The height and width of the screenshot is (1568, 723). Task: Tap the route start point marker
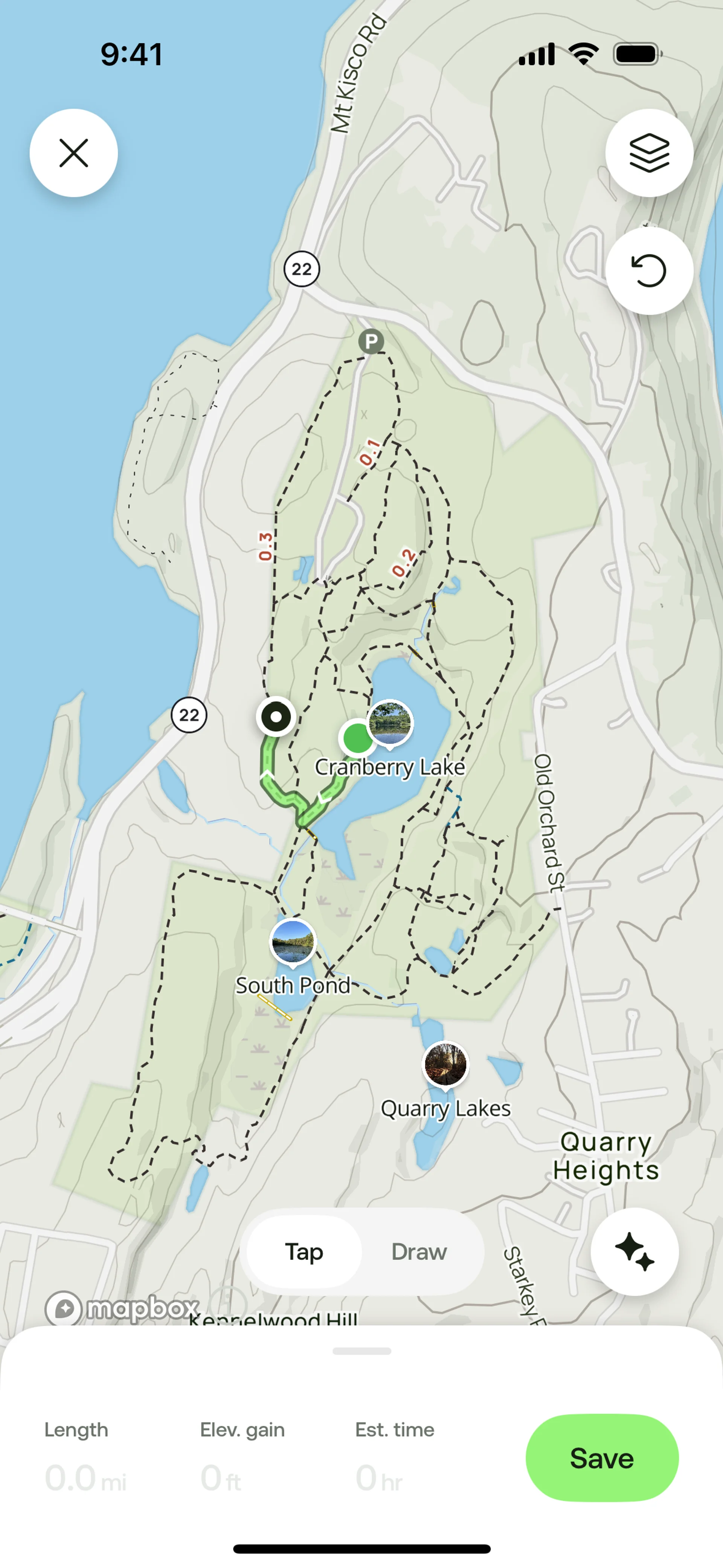(276, 717)
